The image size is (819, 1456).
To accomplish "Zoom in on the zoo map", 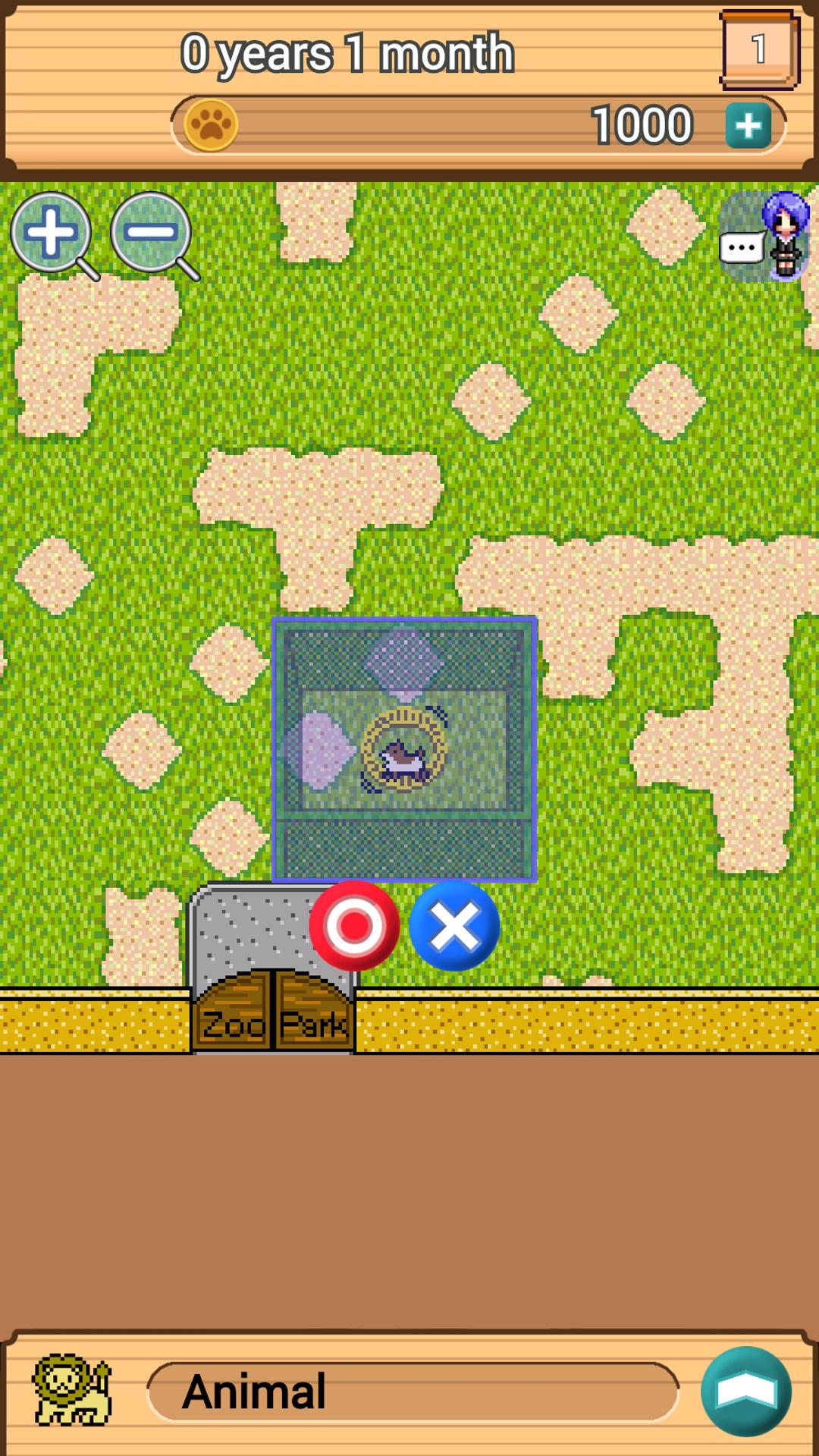I will 51,232.
